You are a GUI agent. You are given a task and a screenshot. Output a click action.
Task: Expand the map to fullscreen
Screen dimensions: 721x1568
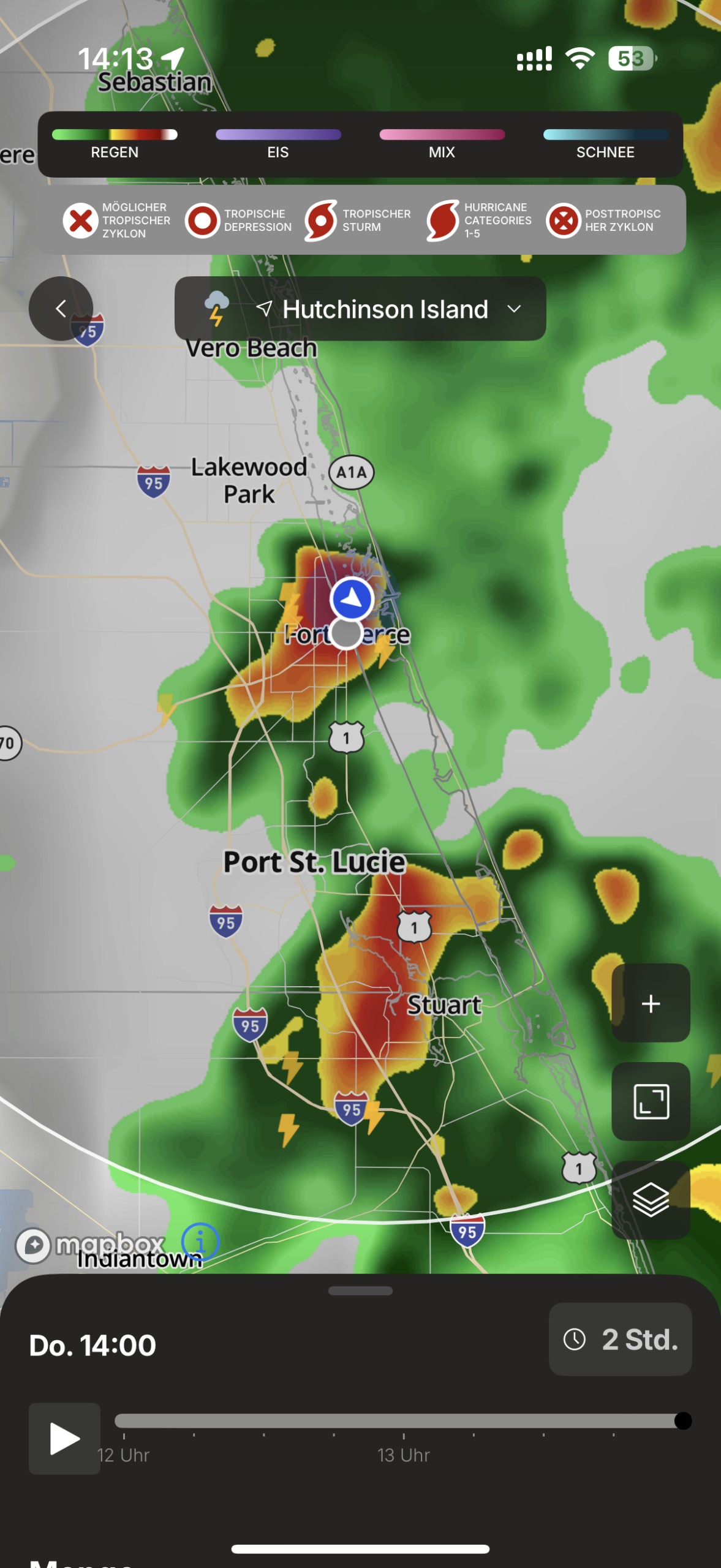651,1101
